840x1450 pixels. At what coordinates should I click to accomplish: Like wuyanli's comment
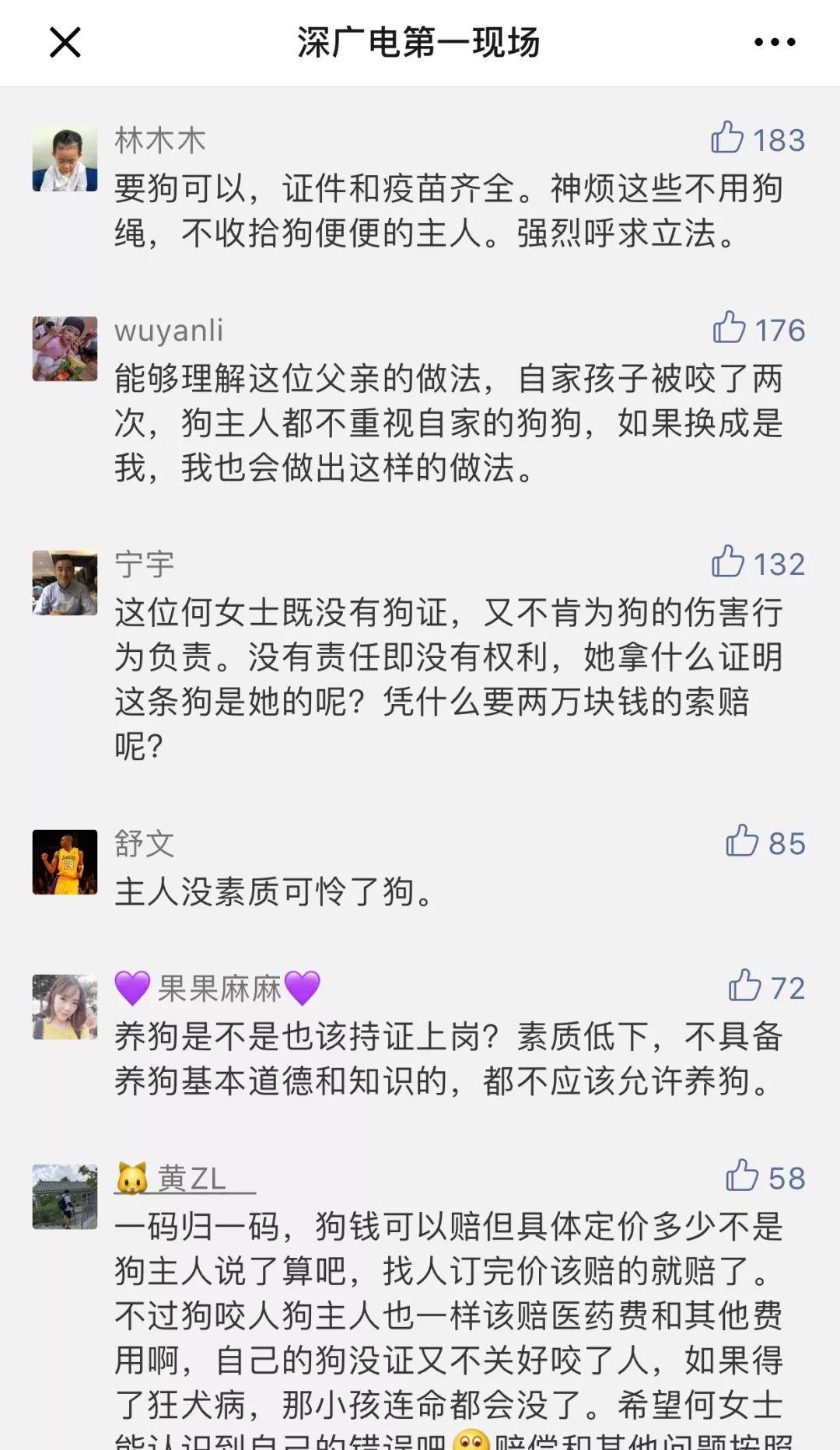click(730, 328)
